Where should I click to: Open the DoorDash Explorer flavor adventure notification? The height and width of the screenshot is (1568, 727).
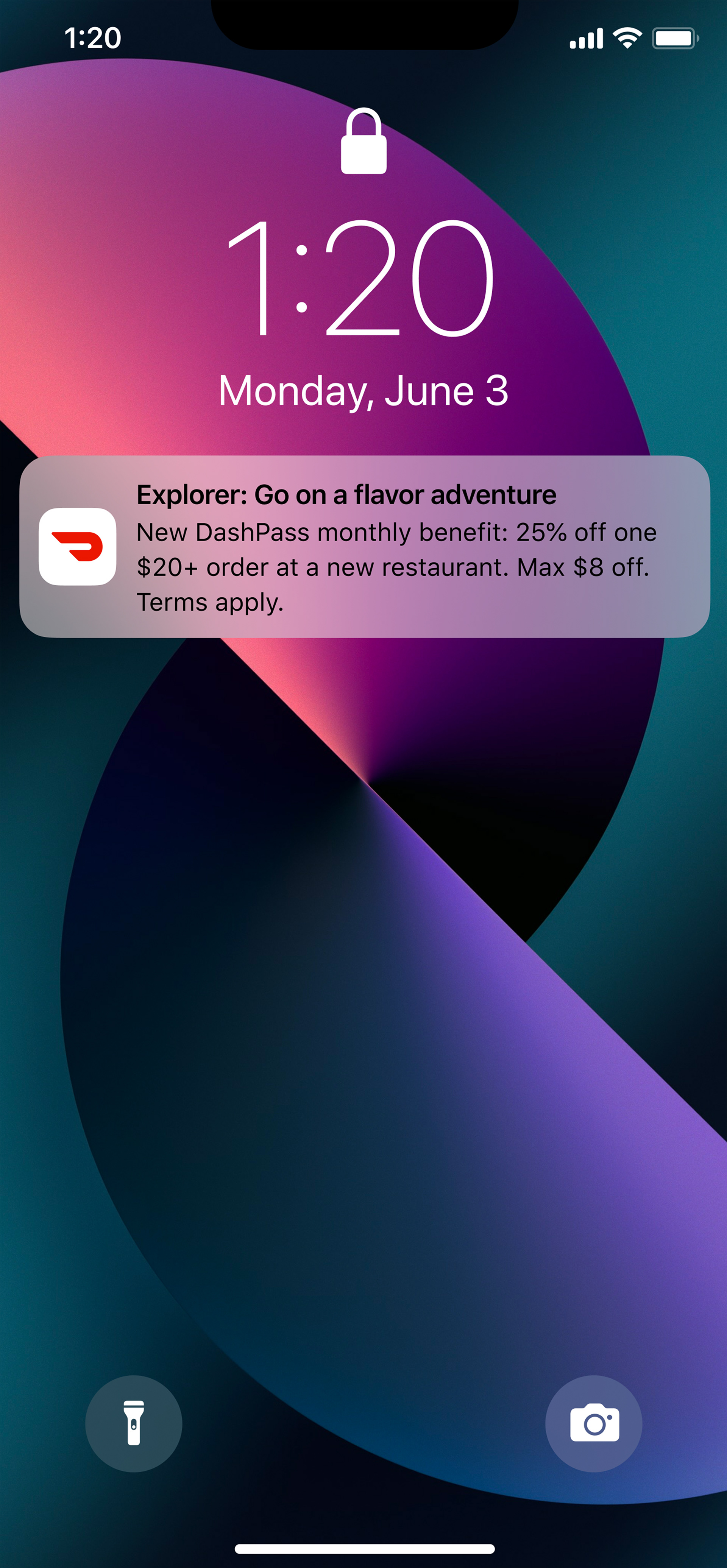(364, 547)
